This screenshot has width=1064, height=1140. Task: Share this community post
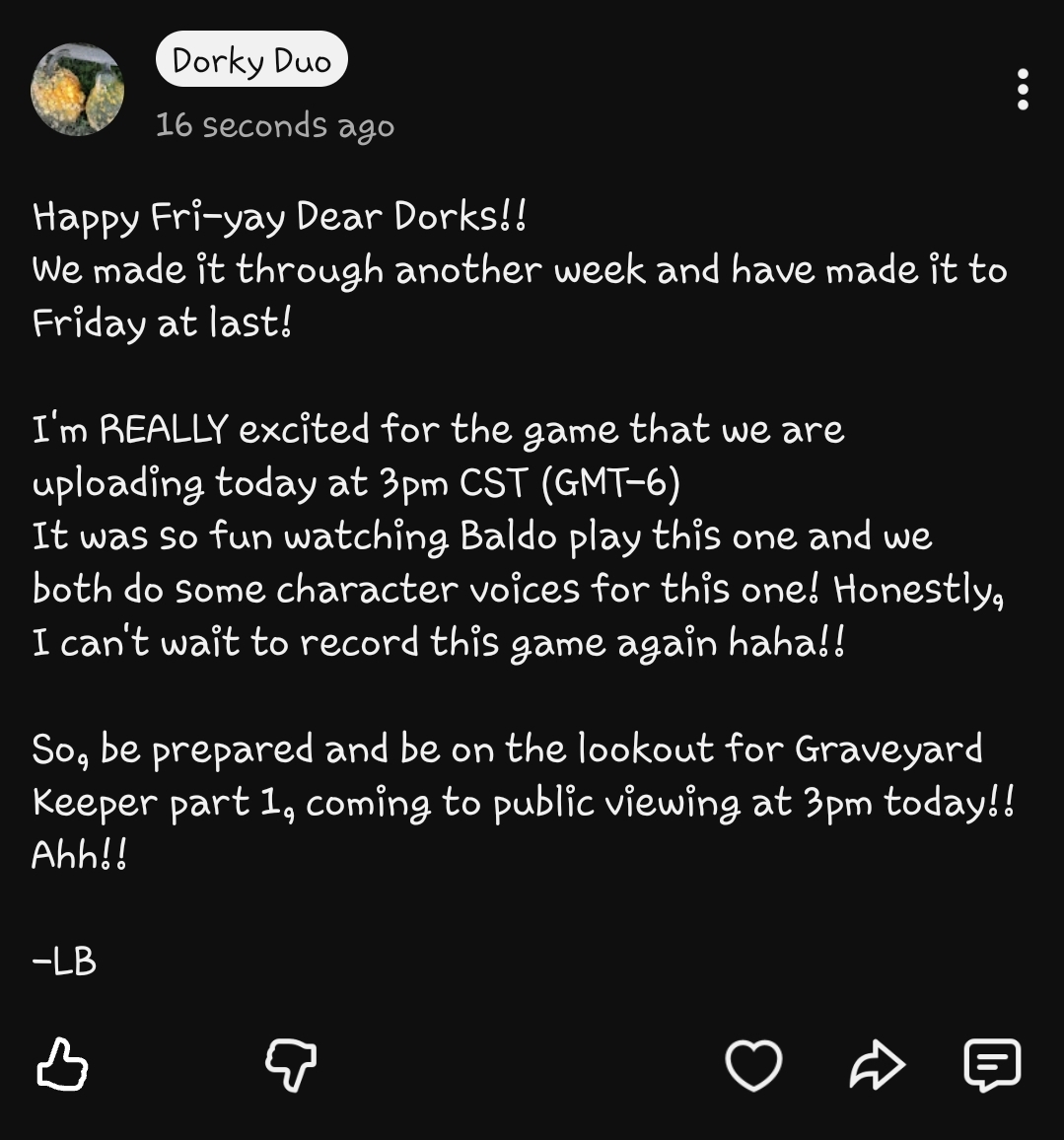pos(877,1065)
